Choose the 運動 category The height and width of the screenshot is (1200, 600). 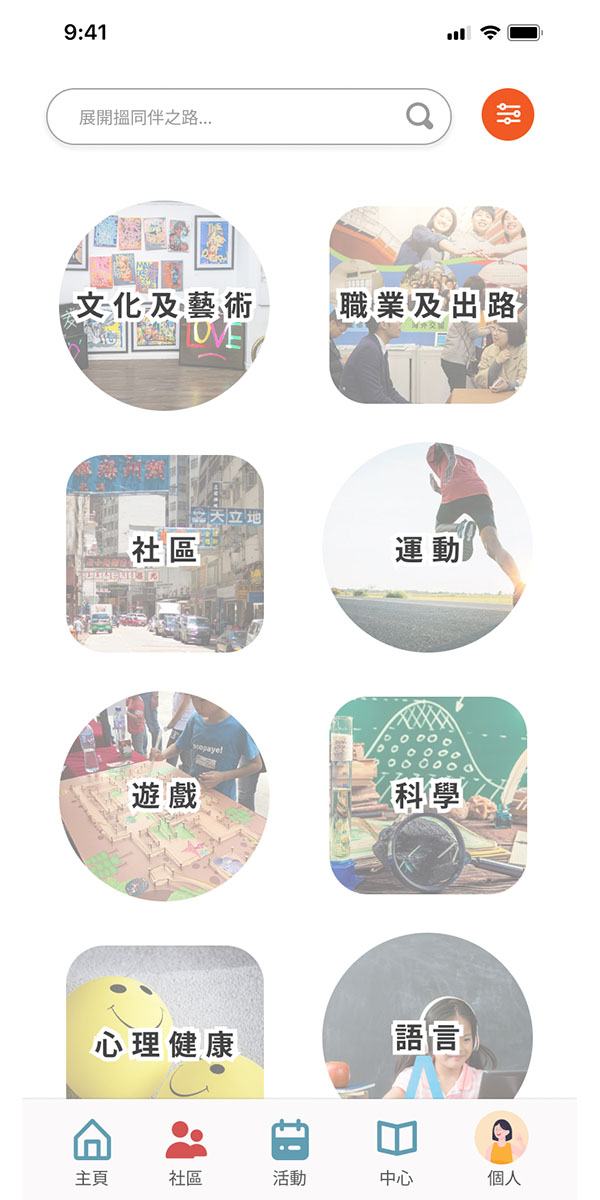pyautogui.click(x=428, y=548)
